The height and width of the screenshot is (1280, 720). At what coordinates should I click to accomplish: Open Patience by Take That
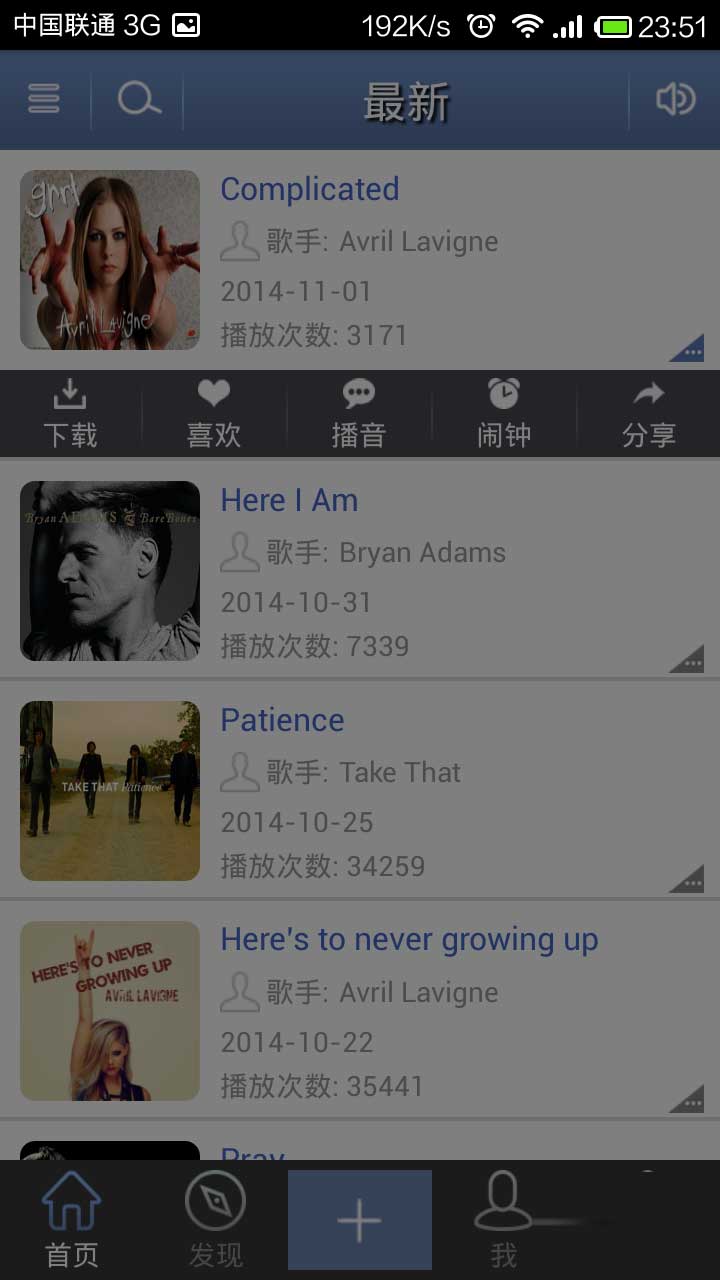pyautogui.click(x=282, y=720)
